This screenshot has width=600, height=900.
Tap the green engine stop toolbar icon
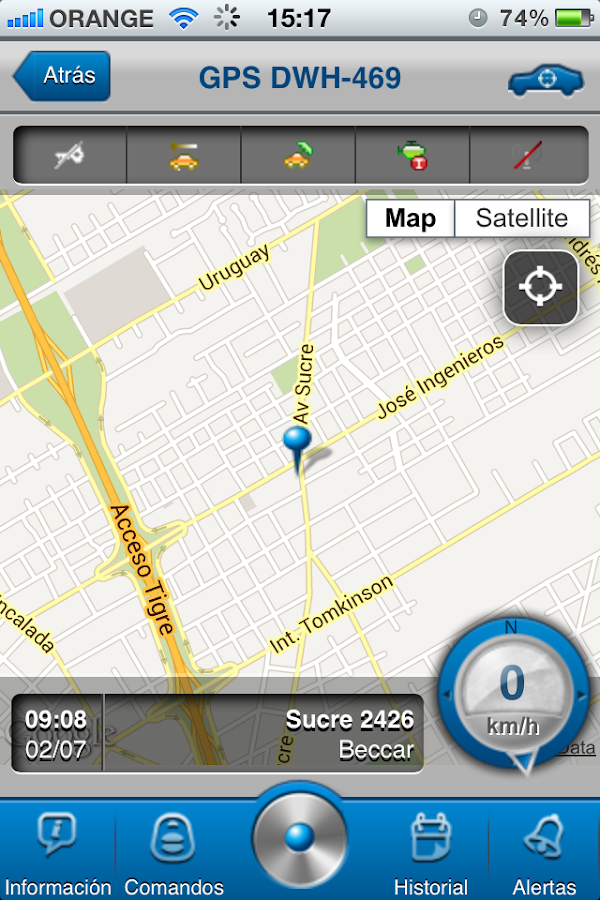click(413, 155)
